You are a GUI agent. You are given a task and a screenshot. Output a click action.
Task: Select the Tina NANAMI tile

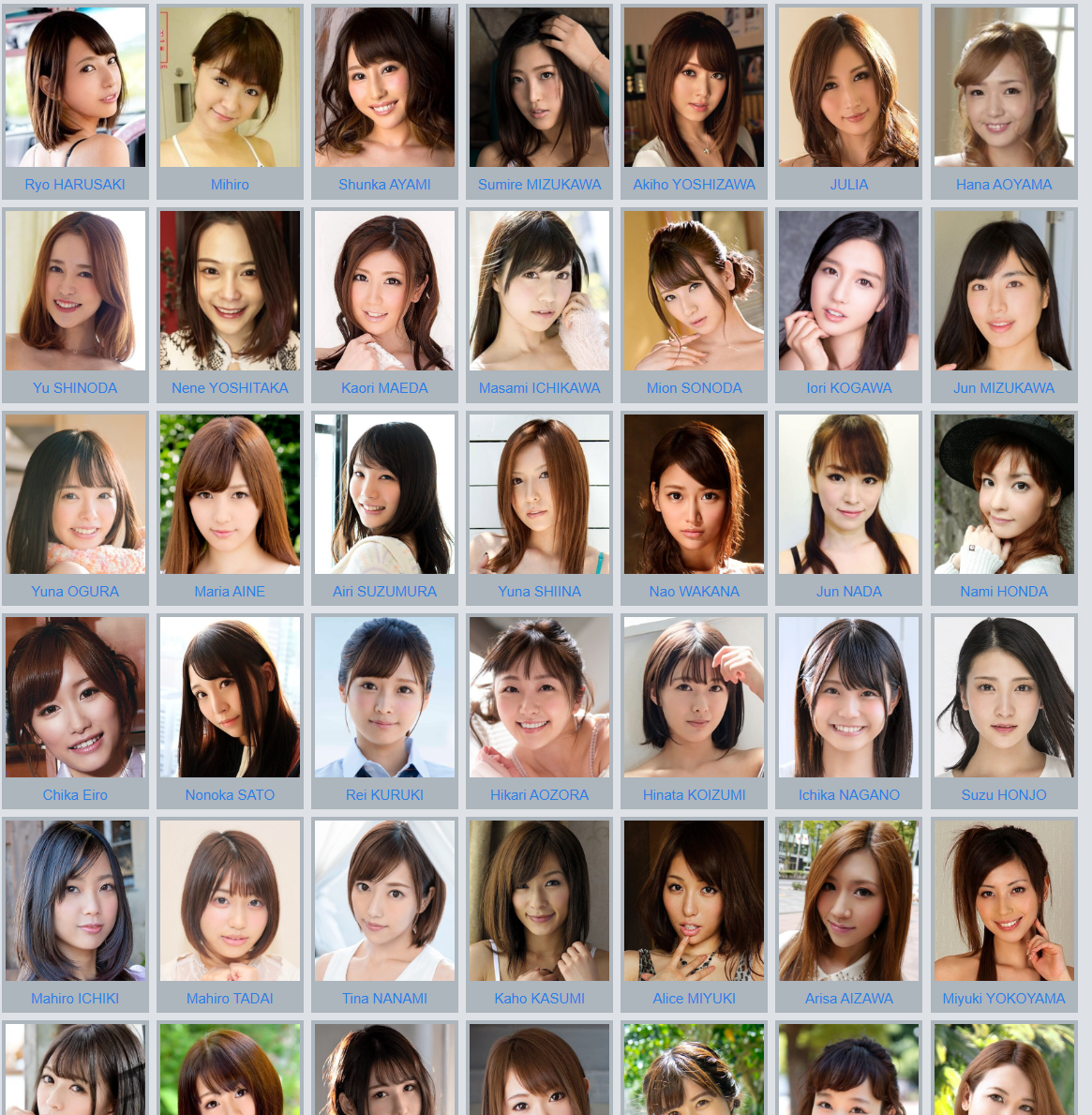pos(384,999)
